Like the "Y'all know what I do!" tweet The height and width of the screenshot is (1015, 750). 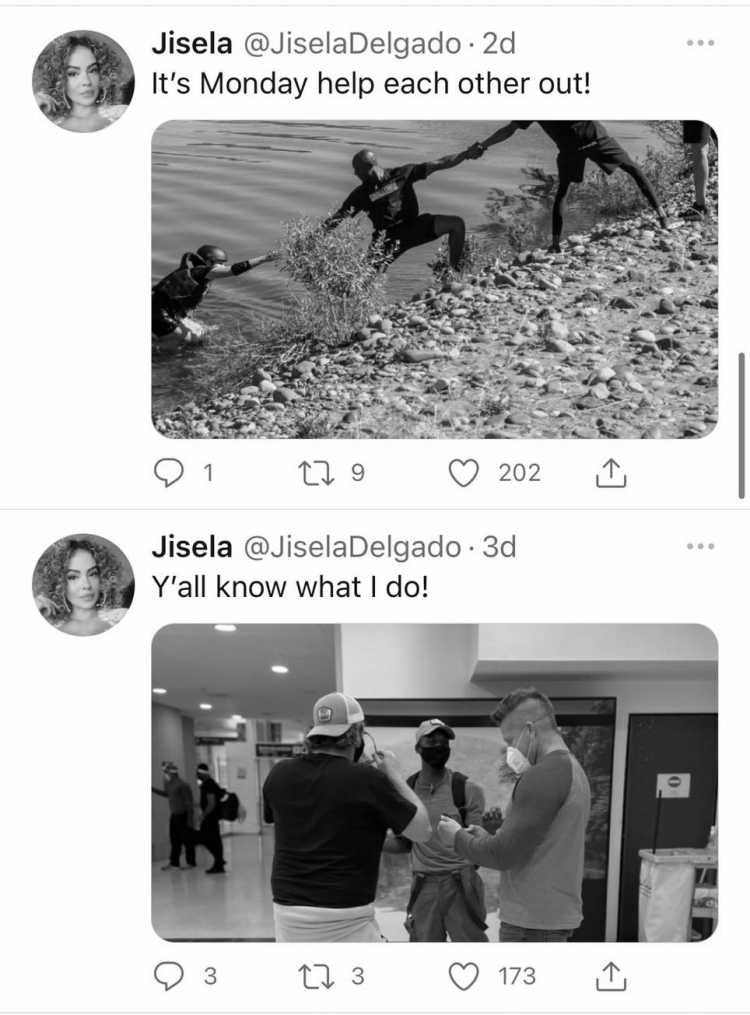point(463,976)
